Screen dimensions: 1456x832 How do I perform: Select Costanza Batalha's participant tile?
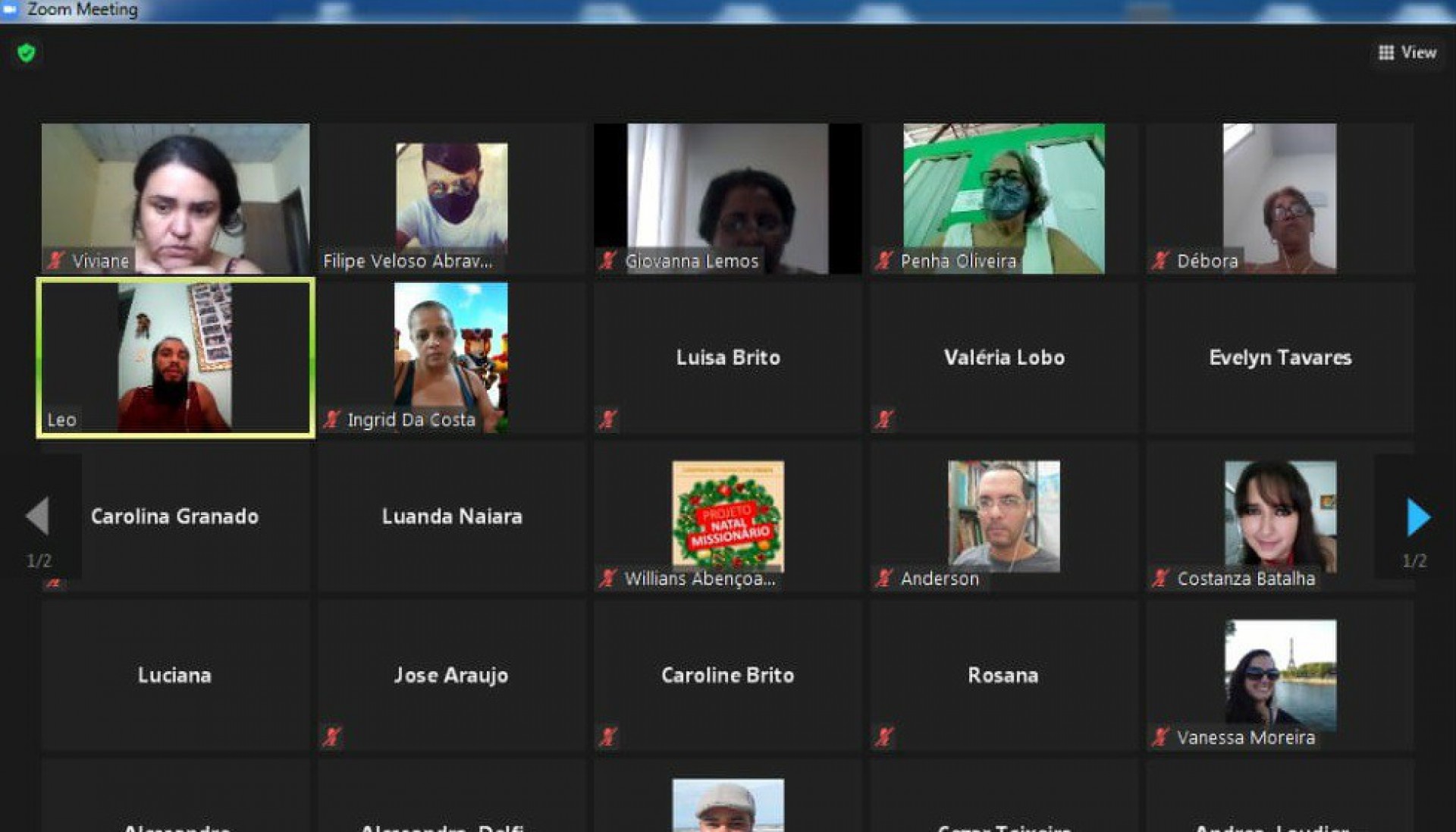point(1279,516)
